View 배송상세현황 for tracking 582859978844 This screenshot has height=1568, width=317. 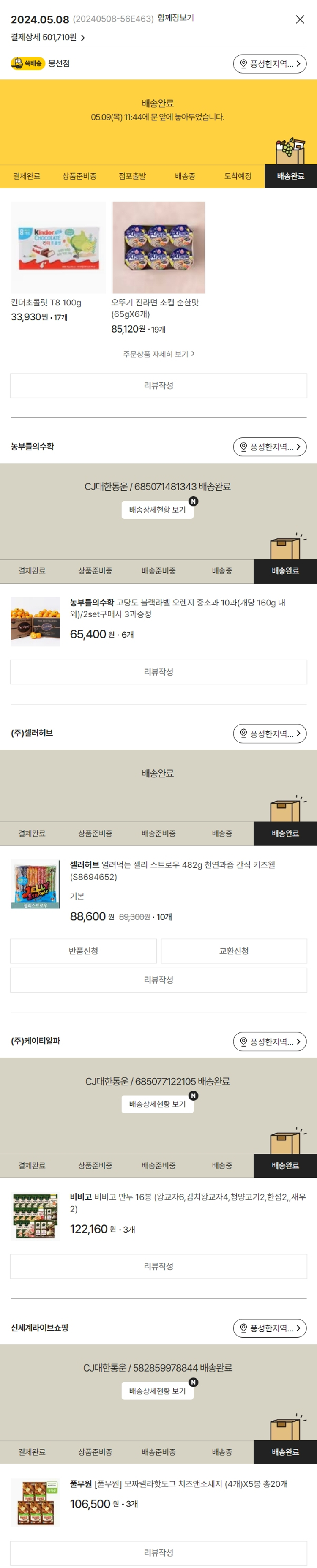[x=158, y=1391]
